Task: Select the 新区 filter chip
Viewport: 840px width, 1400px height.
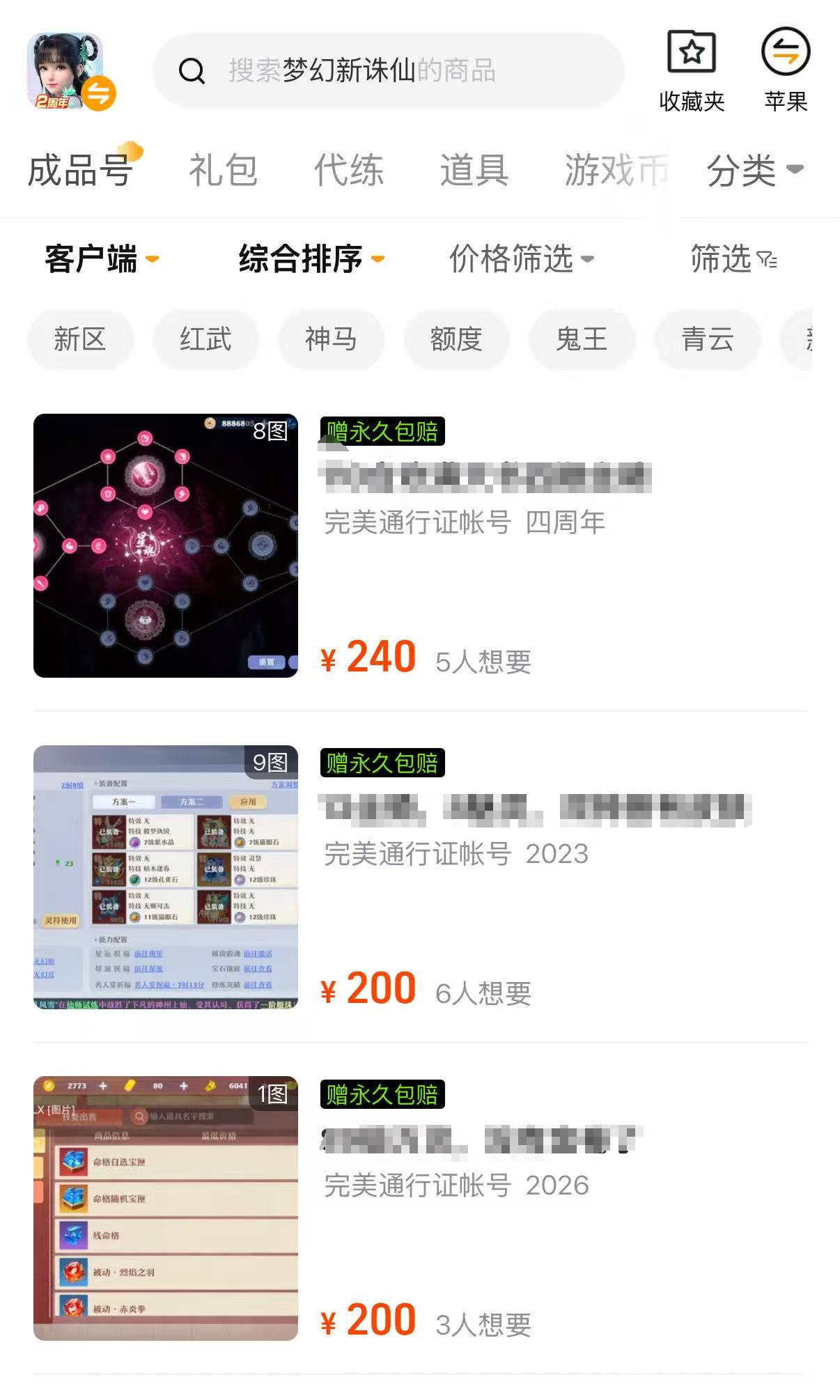Action: 80,340
